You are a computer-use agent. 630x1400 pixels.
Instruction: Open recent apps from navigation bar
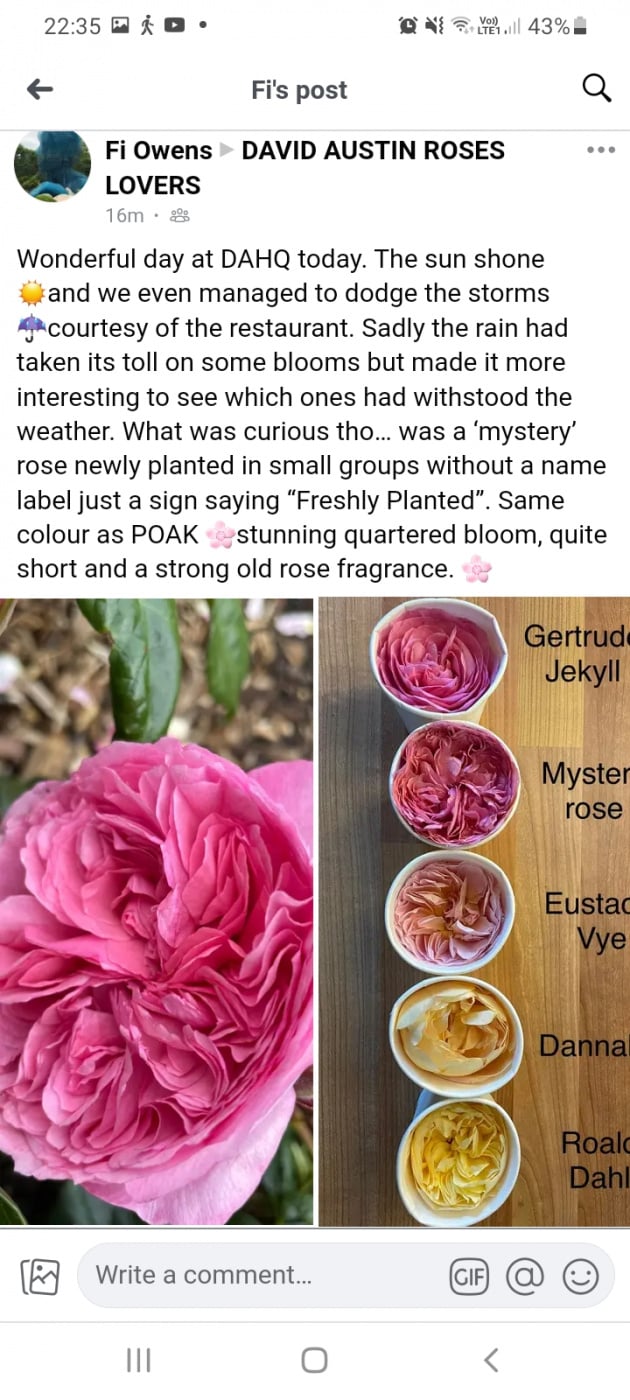138,1360
